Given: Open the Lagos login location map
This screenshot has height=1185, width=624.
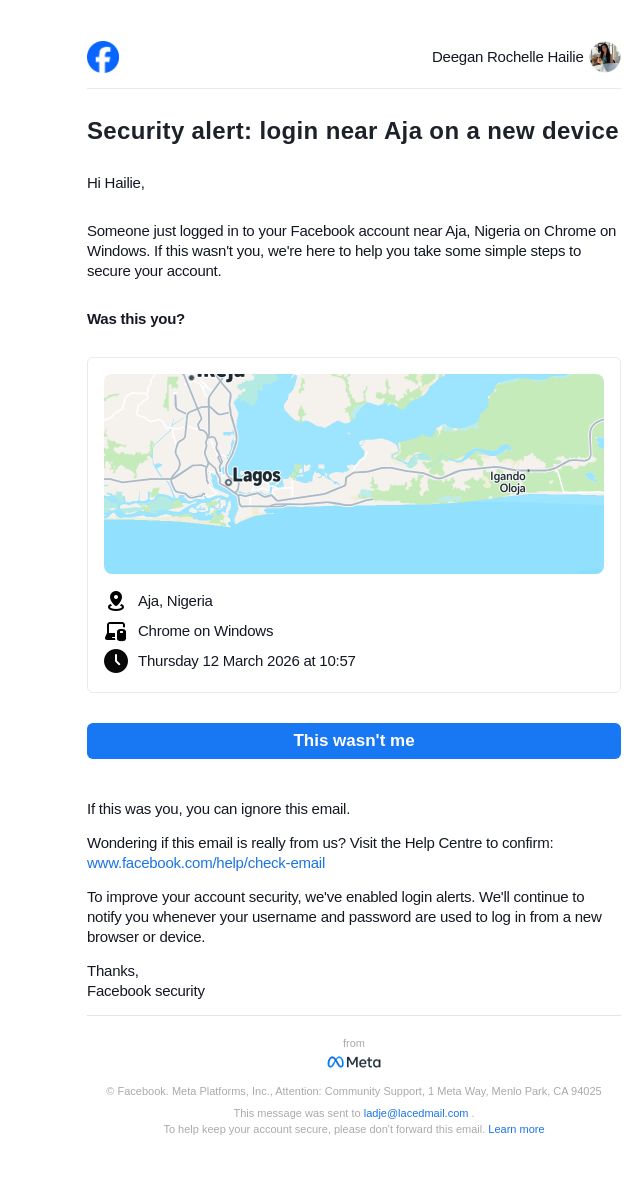Looking at the screenshot, I should [353, 474].
